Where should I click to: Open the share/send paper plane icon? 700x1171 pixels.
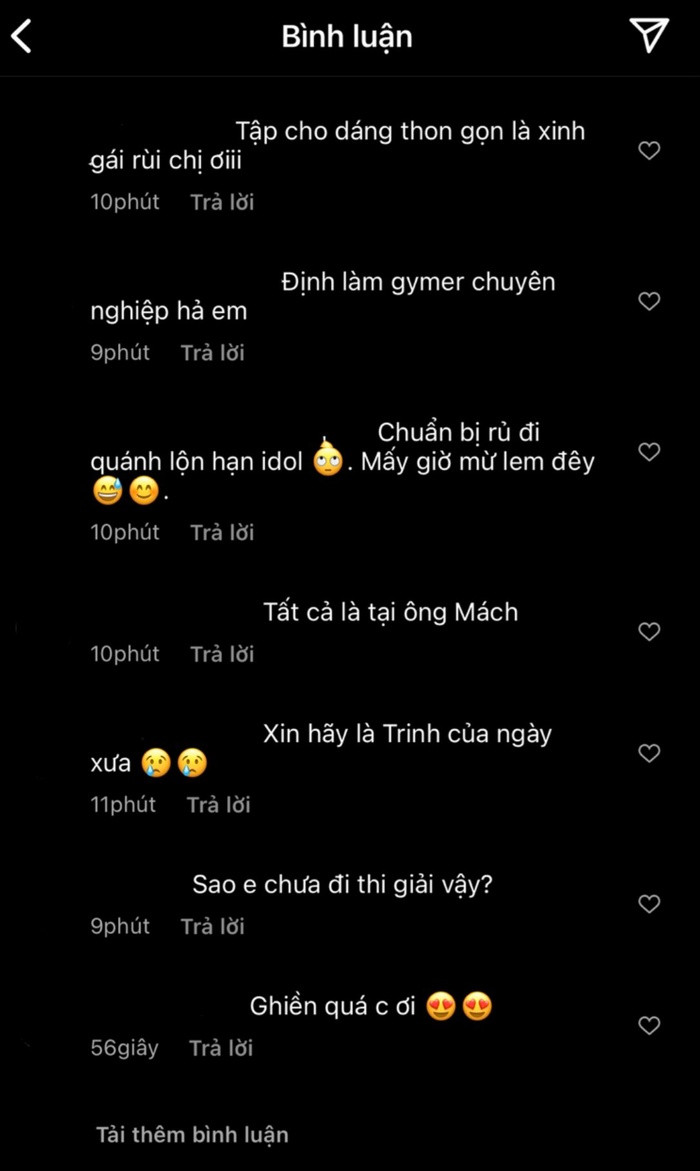click(x=649, y=36)
